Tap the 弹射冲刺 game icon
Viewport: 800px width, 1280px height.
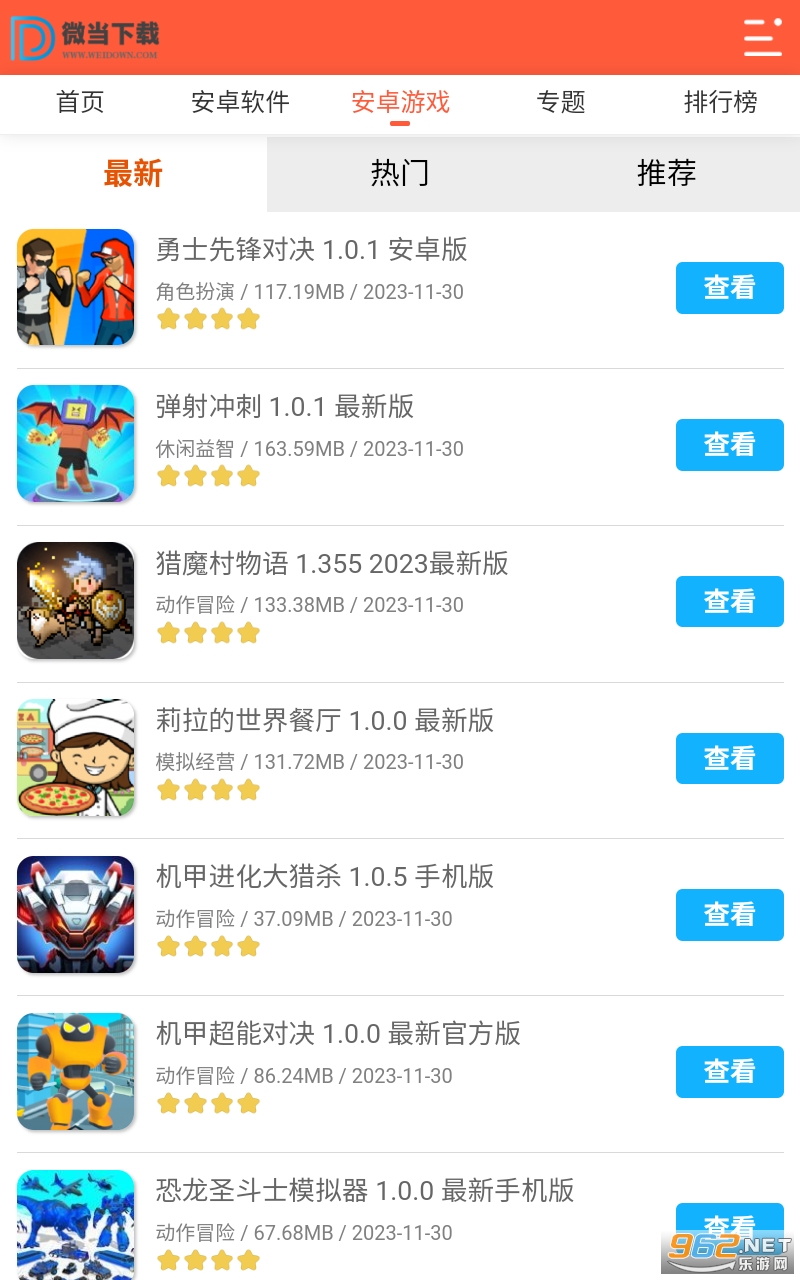[x=76, y=445]
